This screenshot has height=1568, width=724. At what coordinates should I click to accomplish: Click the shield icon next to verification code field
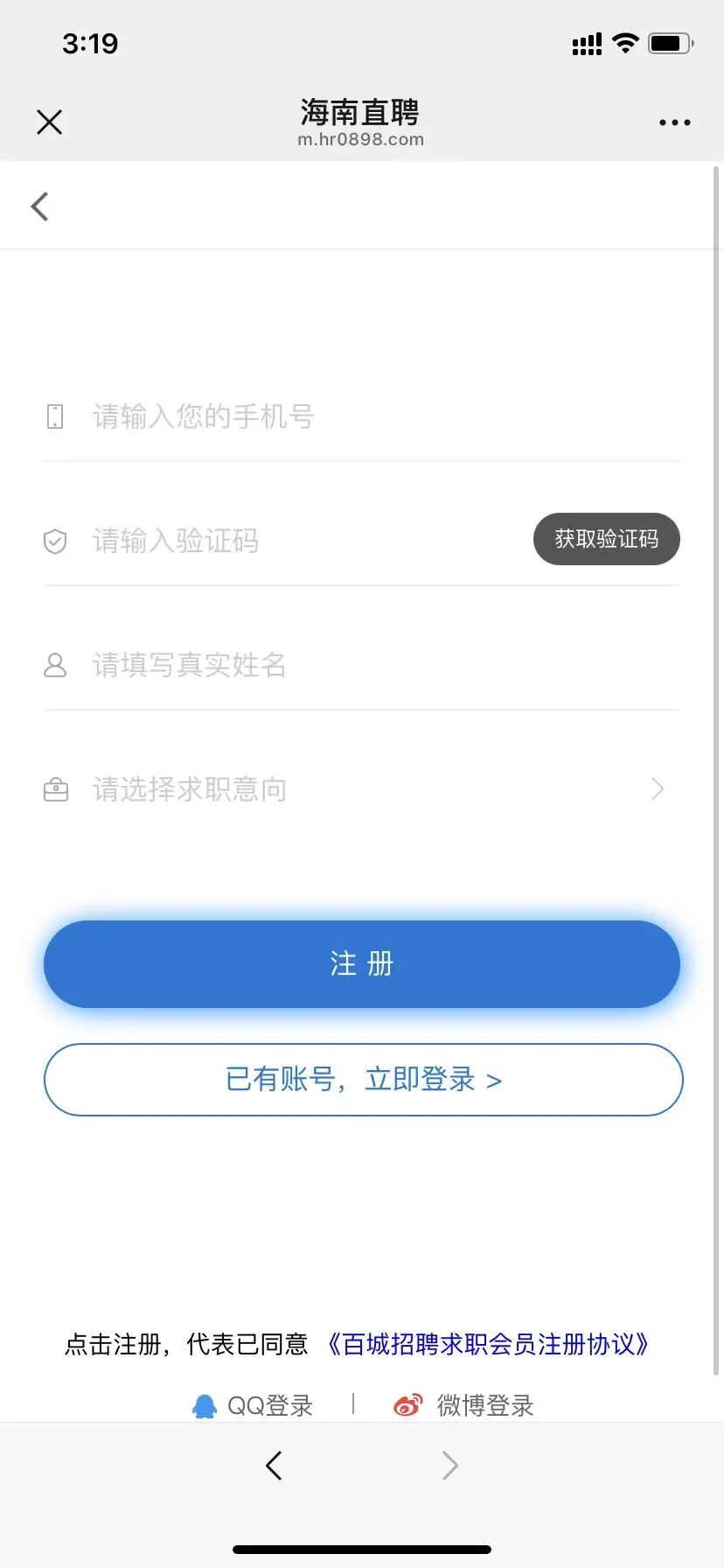point(55,542)
